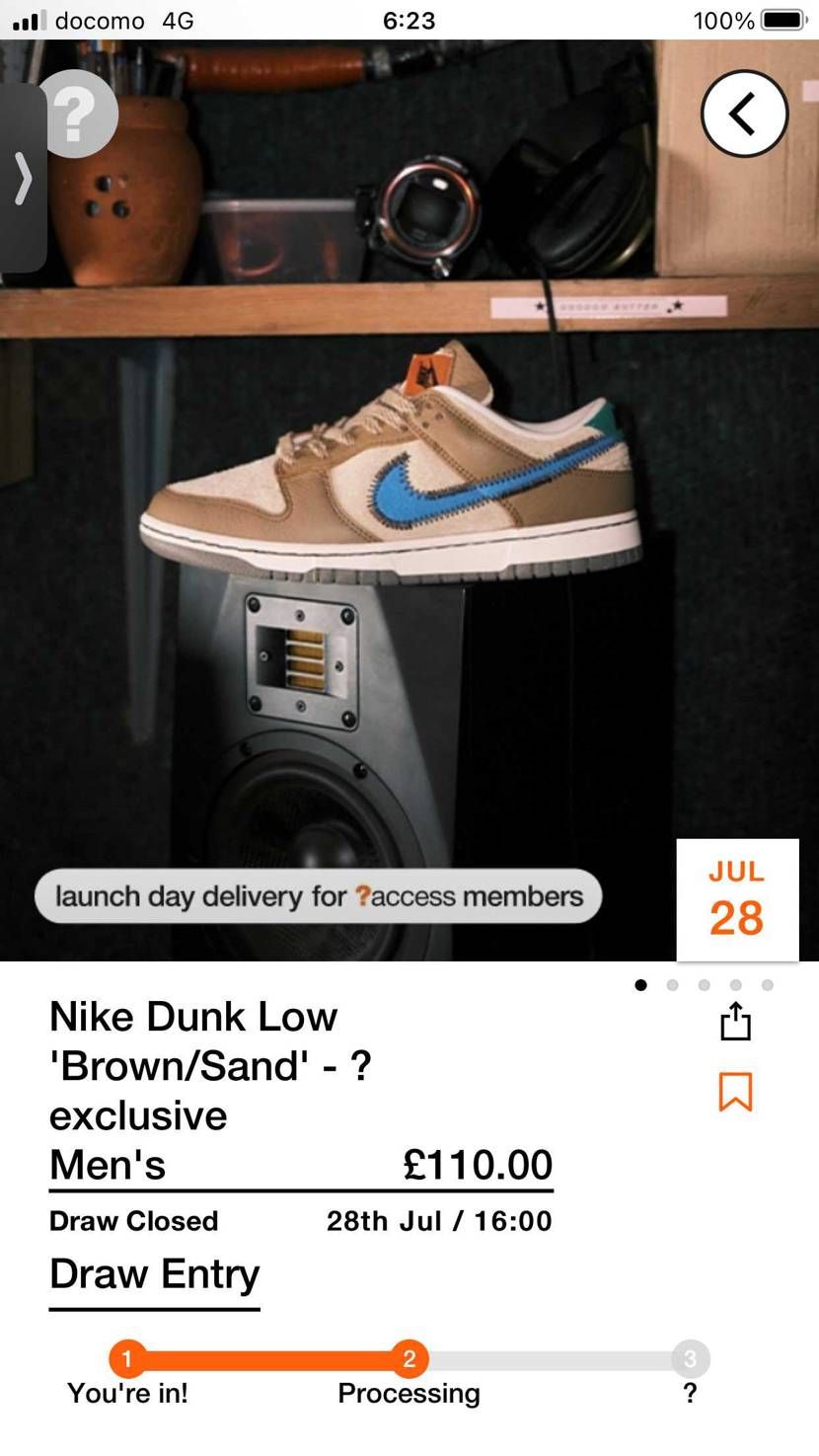Bookmark the Nike Dunk Low 'Brown/Sand'
Viewport: 819px width, 1456px height.
(735, 1092)
